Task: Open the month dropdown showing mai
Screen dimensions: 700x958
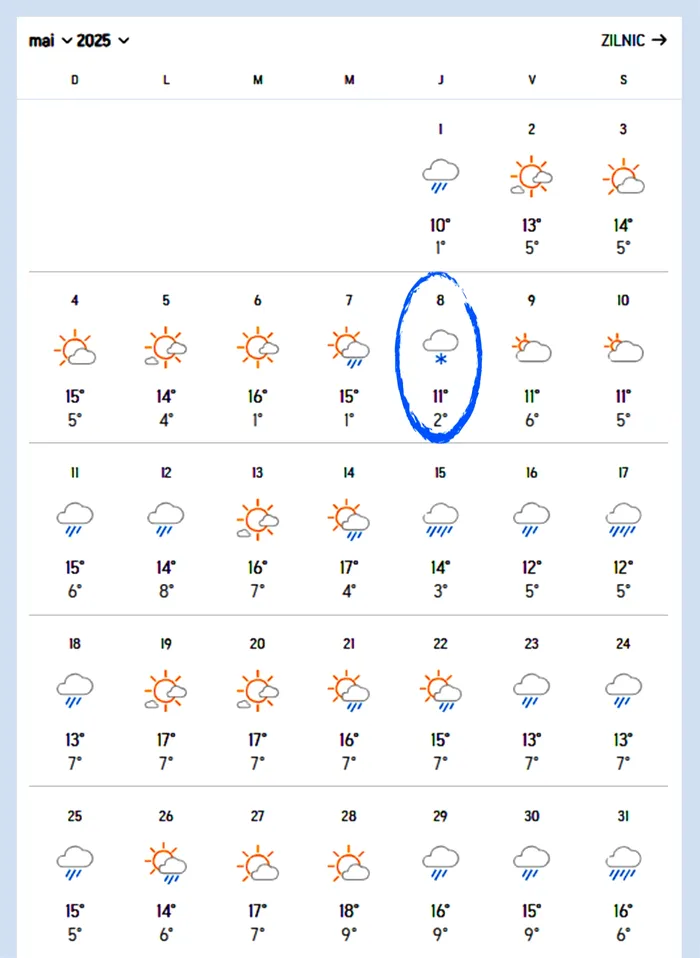Action: pos(50,41)
